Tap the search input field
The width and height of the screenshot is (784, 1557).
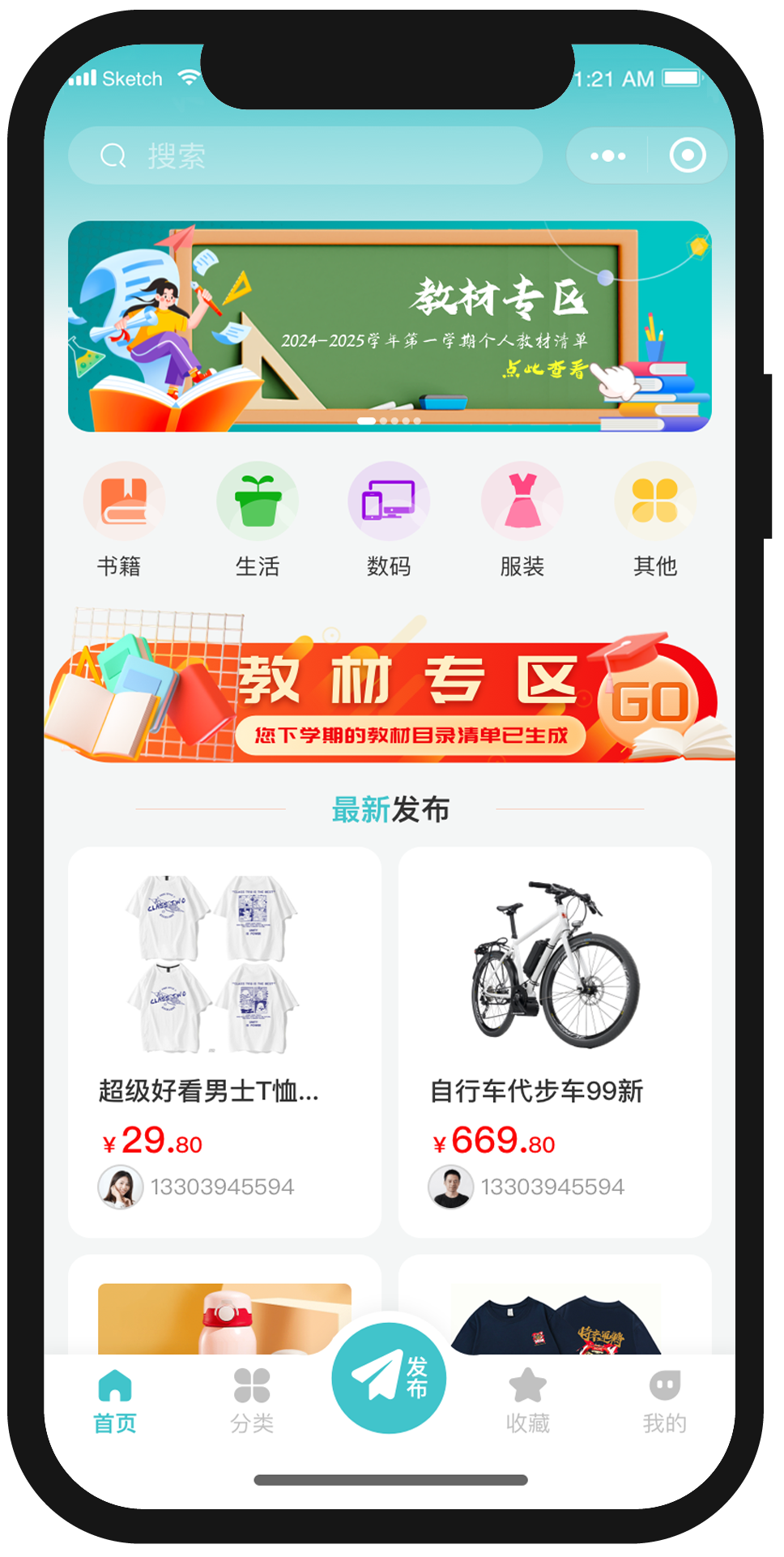pyautogui.click(x=308, y=155)
